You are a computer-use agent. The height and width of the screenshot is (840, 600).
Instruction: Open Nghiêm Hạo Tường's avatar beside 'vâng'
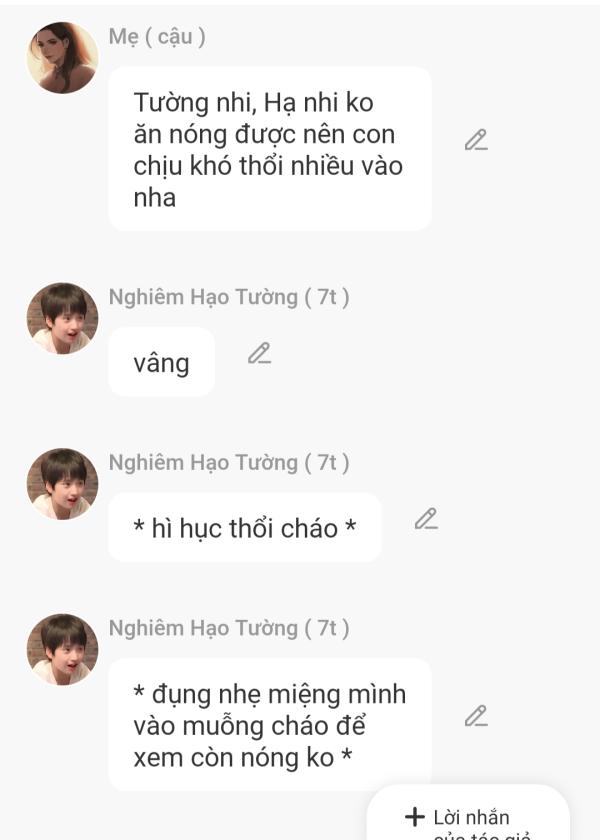tap(62, 318)
